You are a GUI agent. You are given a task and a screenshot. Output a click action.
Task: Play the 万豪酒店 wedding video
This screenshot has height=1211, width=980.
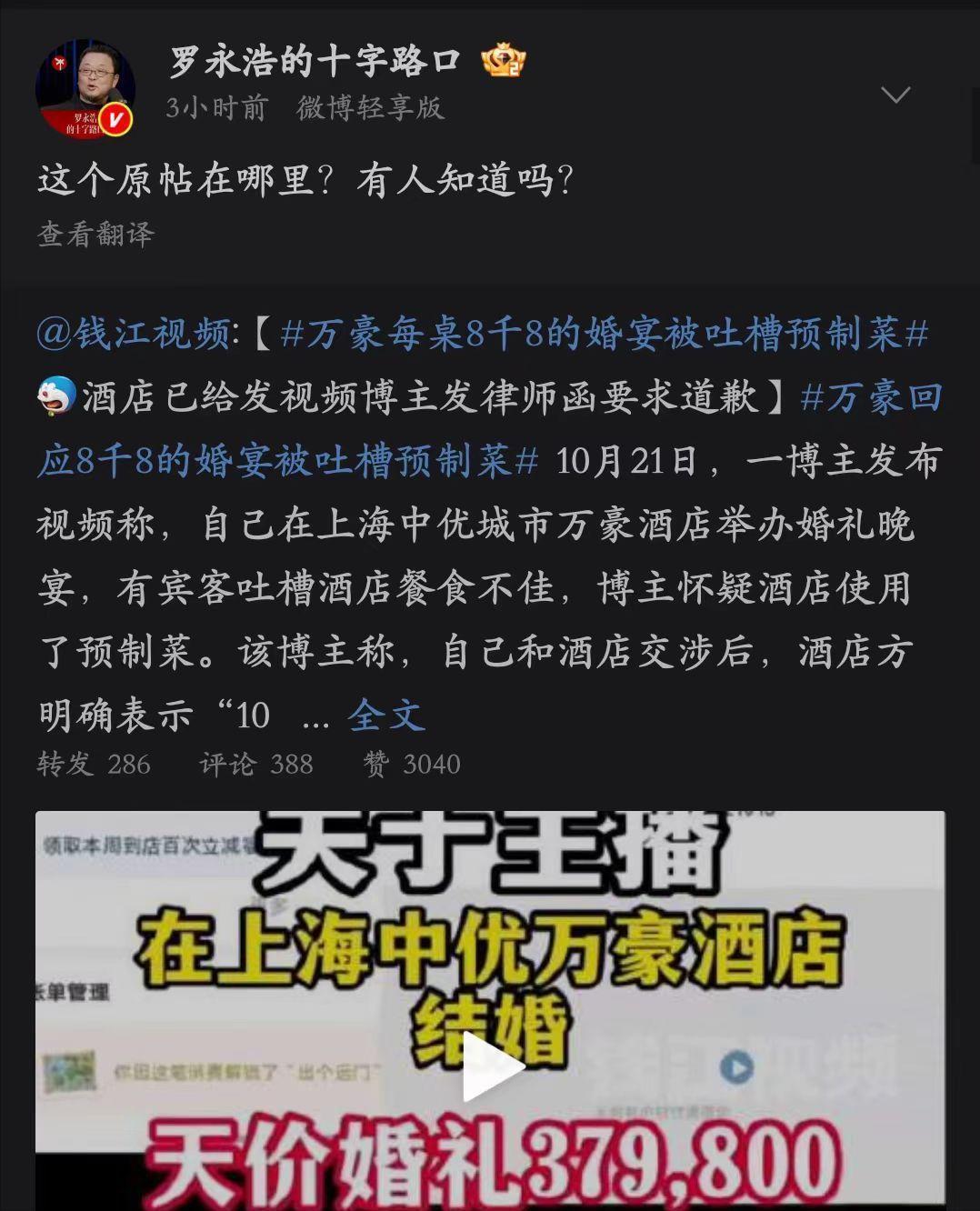492,1066
